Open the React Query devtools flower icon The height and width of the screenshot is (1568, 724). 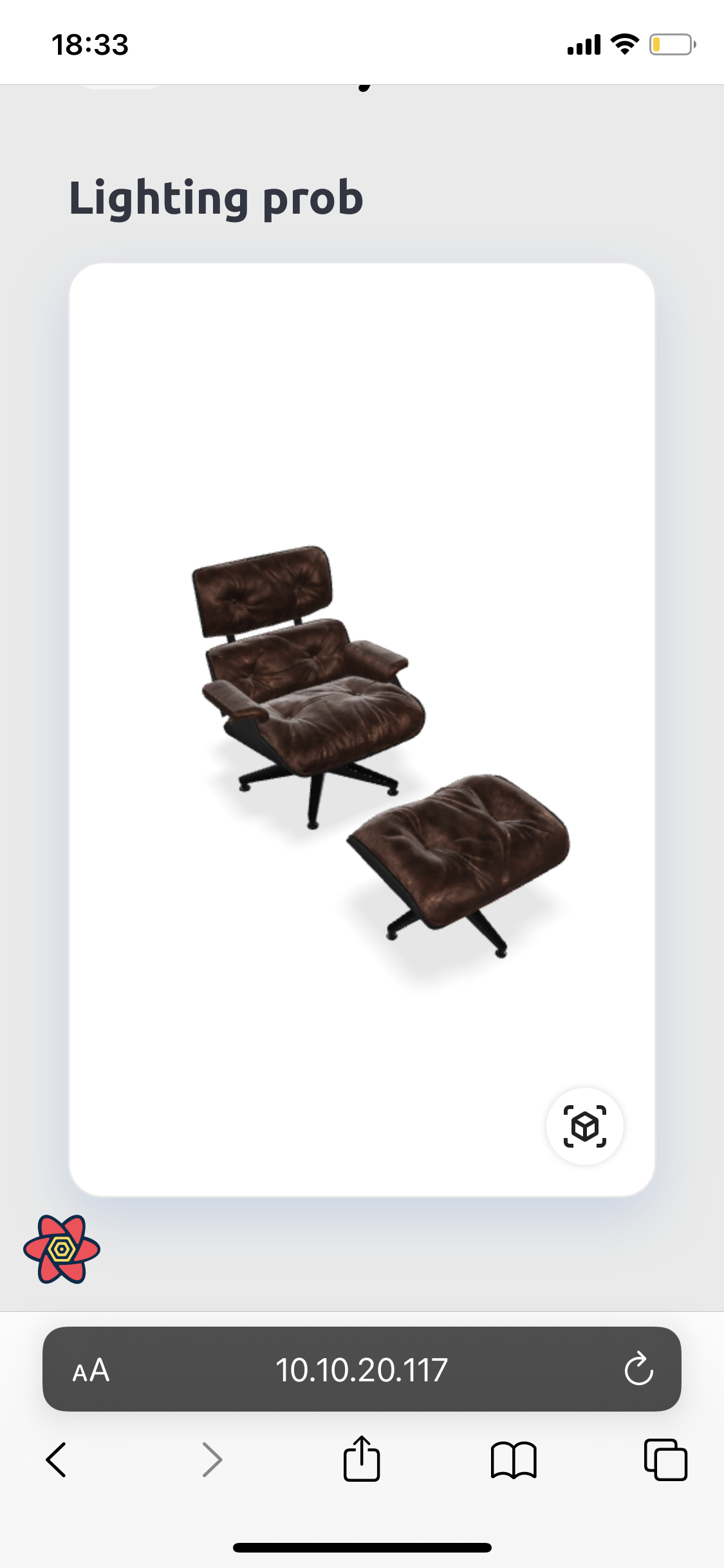(x=62, y=1249)
